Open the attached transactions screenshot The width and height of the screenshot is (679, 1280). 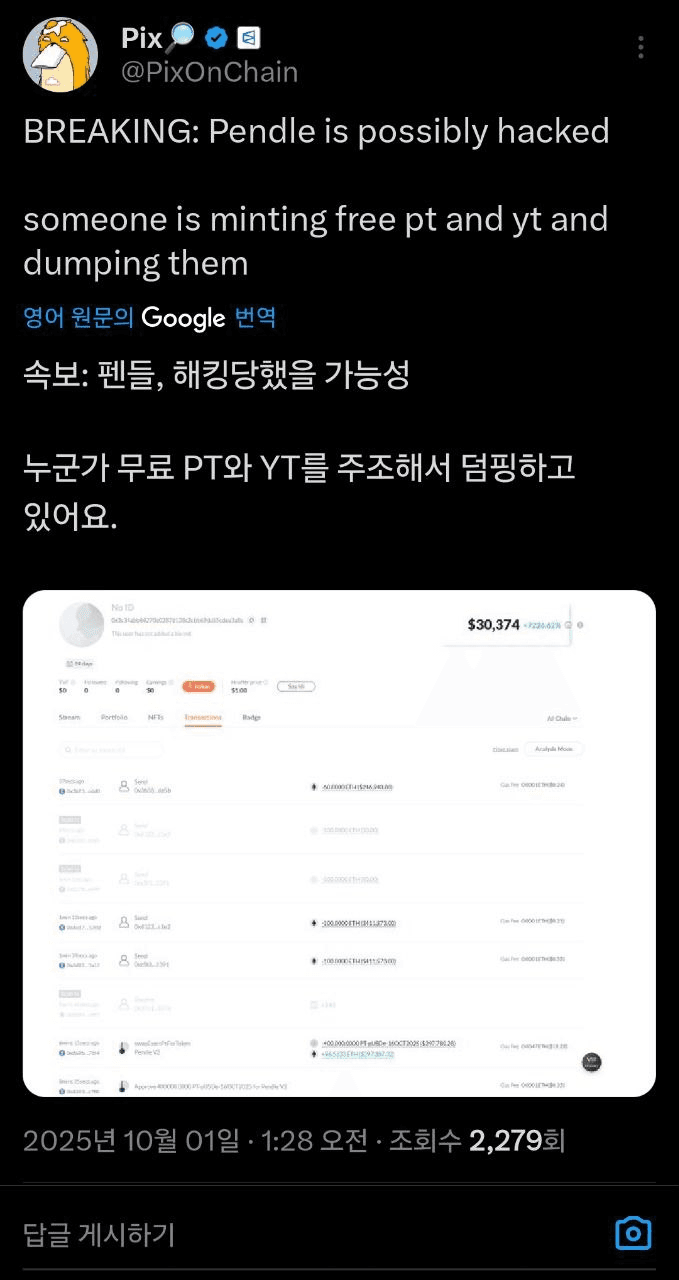click(339, 843)
